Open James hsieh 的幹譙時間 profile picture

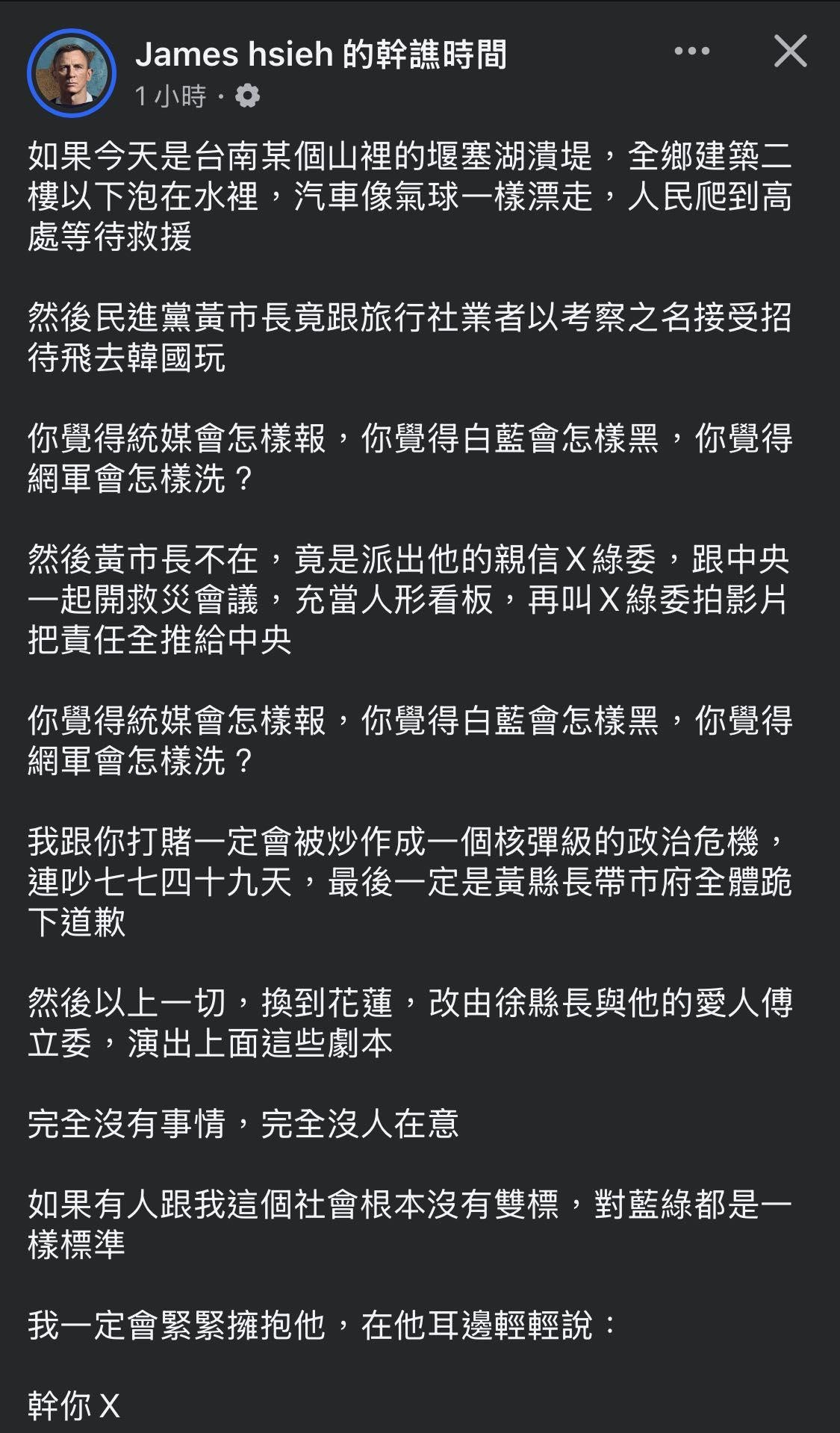pos(72,73)
